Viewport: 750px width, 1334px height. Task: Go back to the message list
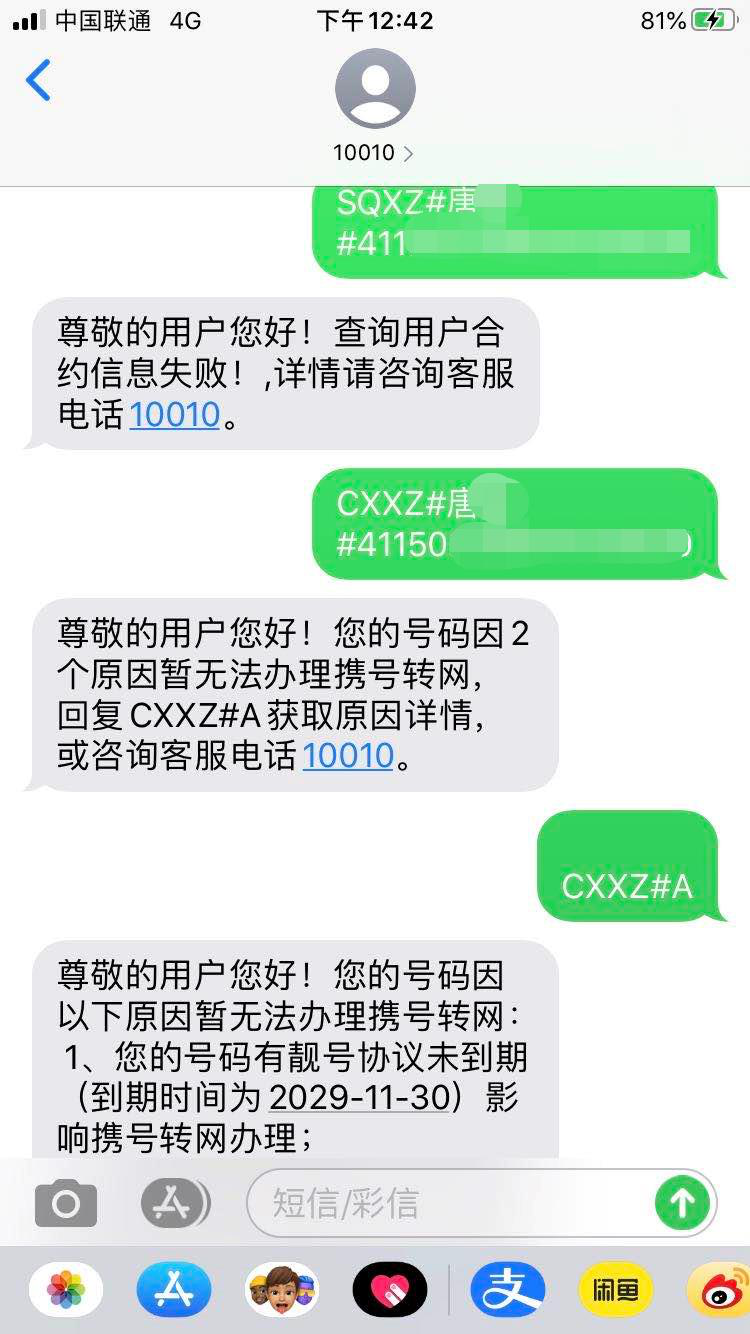tap(38, 81)
